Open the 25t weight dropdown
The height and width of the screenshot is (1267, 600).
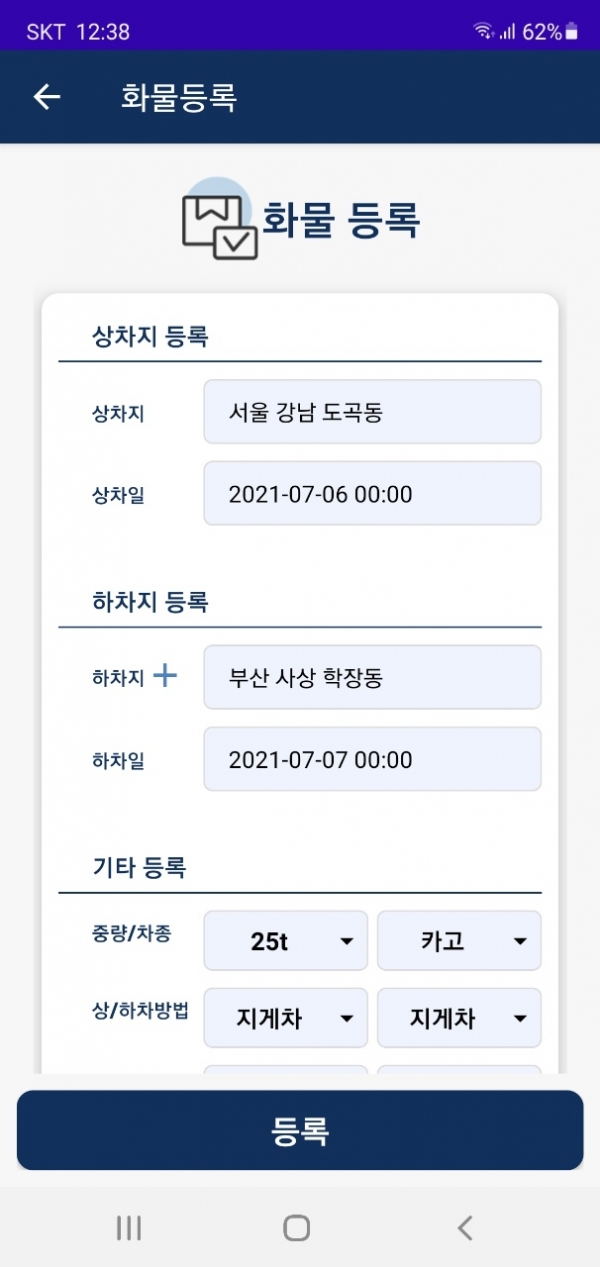(285, 941)
